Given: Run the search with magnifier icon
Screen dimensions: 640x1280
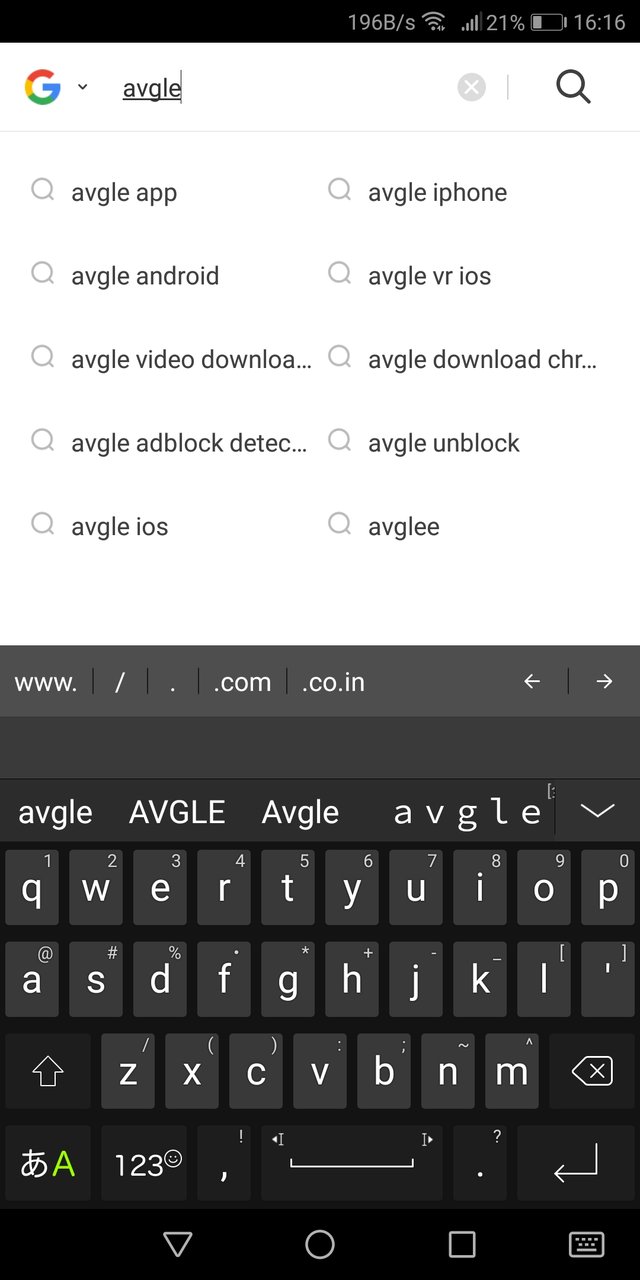Looking at the screenshot, I should click(x=573, y=87).
